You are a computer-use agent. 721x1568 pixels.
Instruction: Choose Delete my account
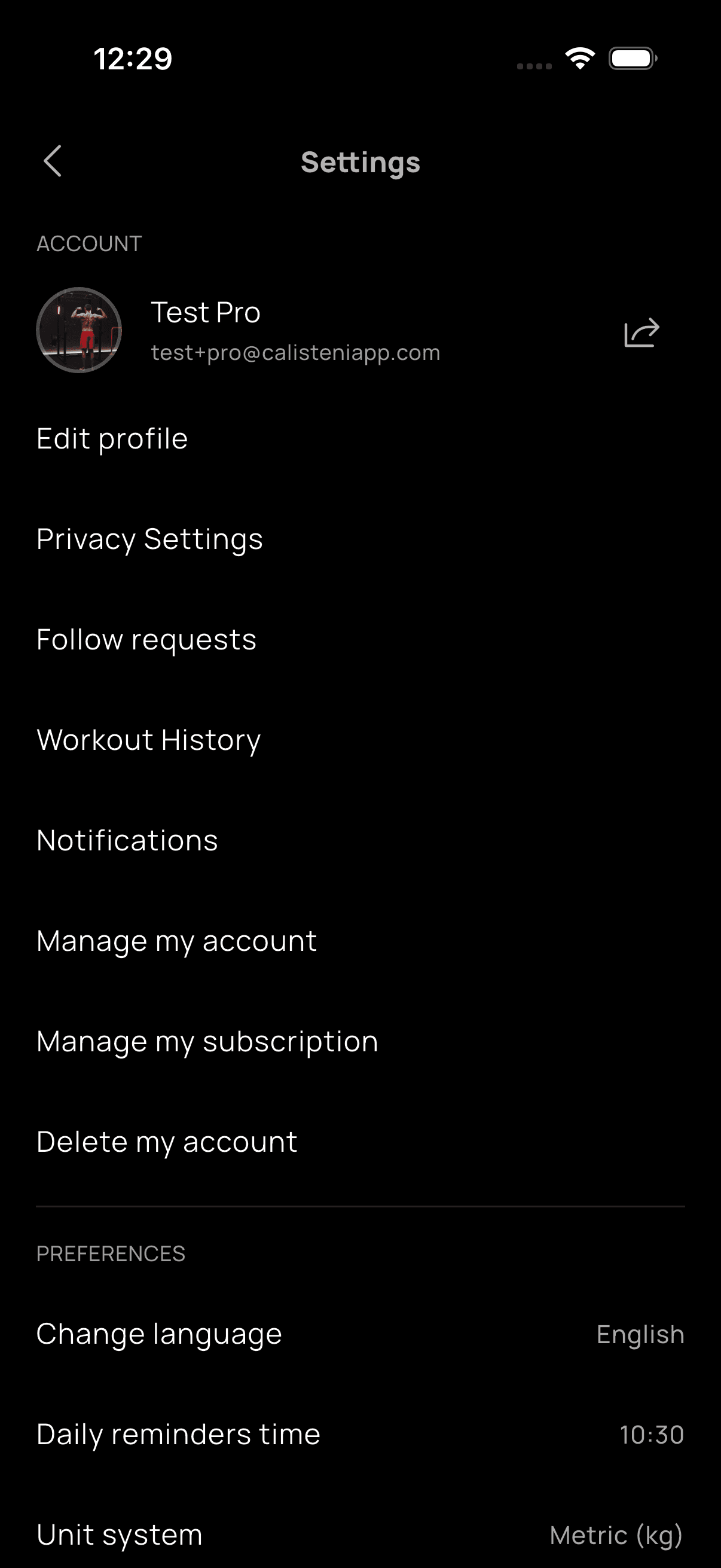tap(167, 1142)
